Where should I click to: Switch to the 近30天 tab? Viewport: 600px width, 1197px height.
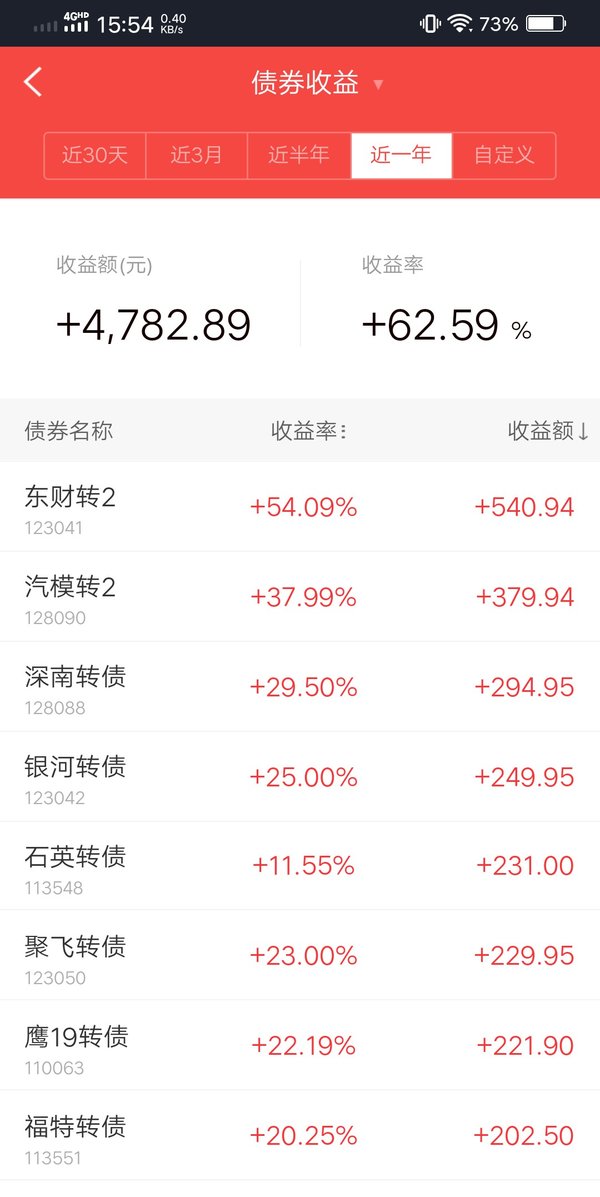pos(95,156)
